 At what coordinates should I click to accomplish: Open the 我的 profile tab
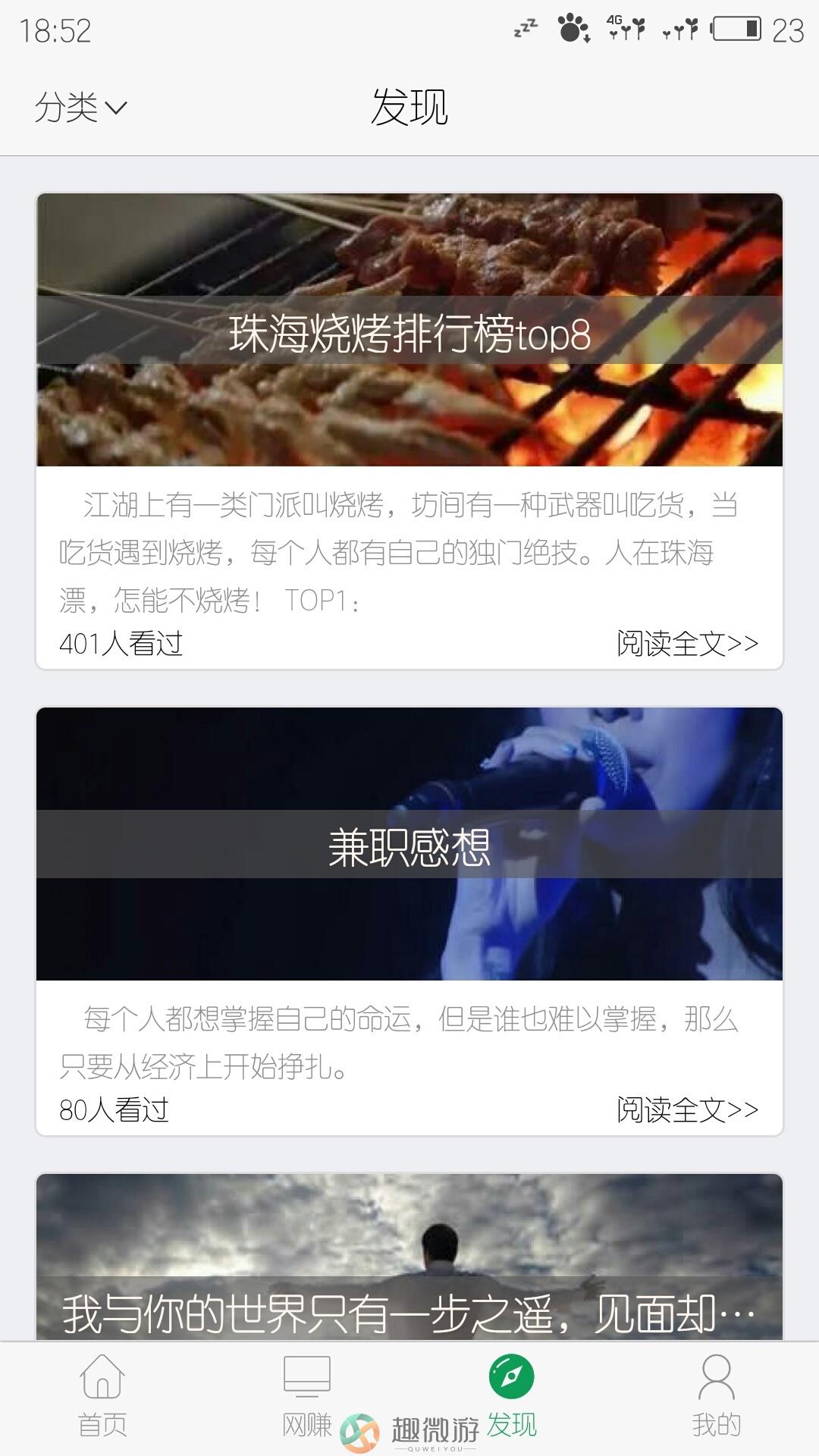[x=717, y=1397]
